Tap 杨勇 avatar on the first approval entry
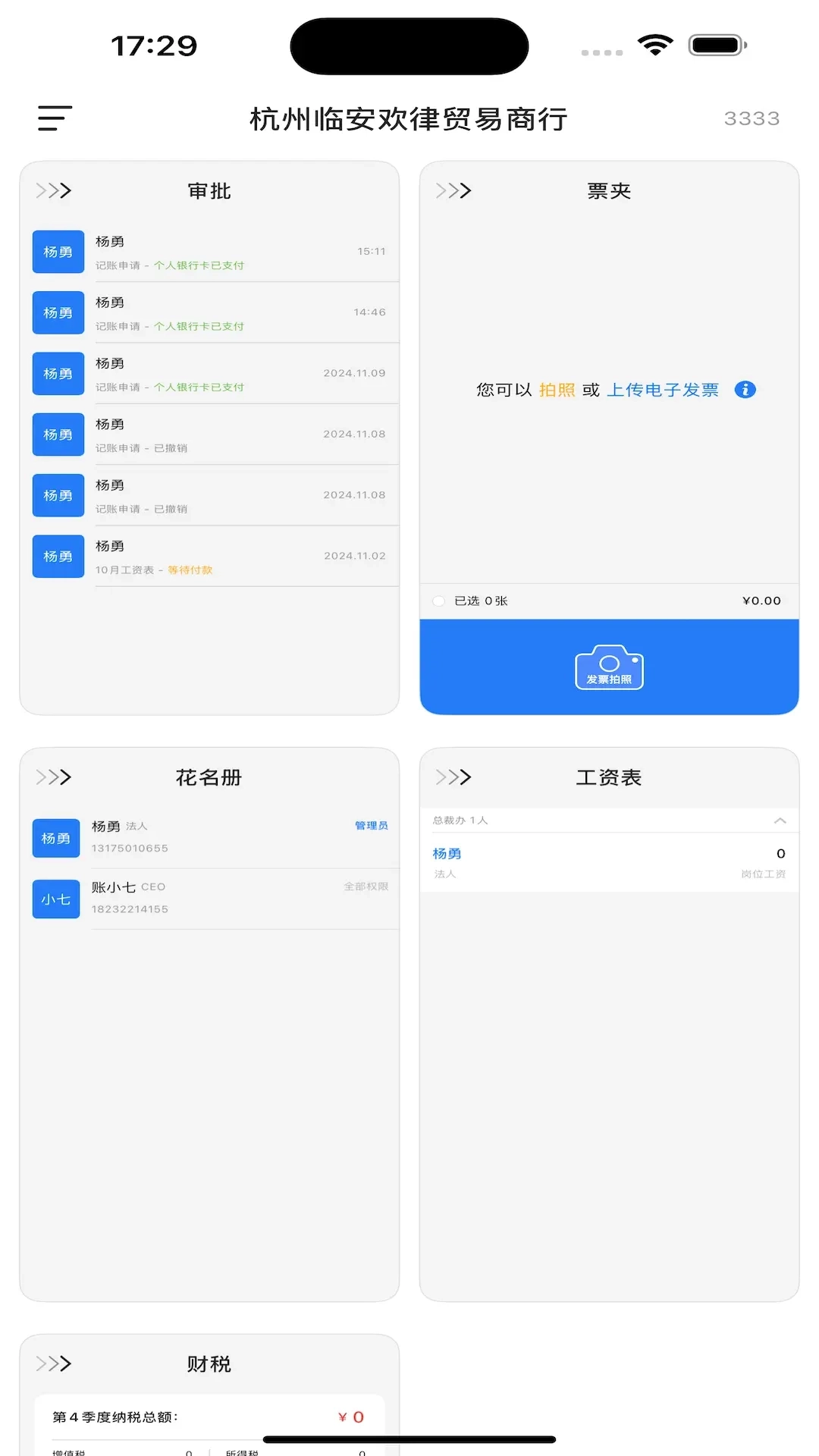This screenshot has height=1456, width=819. click(58, 251)
